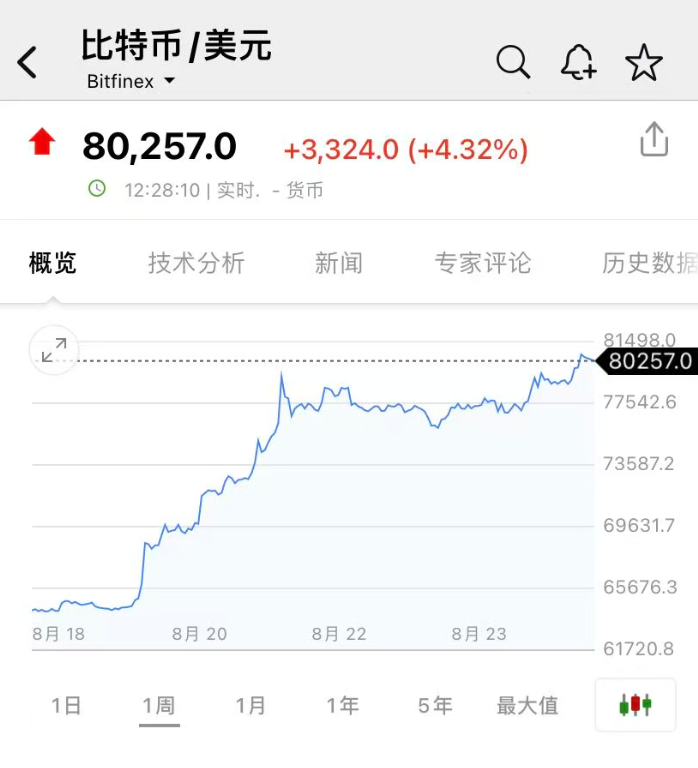Image resolution: width=698 pixels, height=768 pixels.
Task: Open the Bitfinex exchange dropdown
Action: point(131,81)
